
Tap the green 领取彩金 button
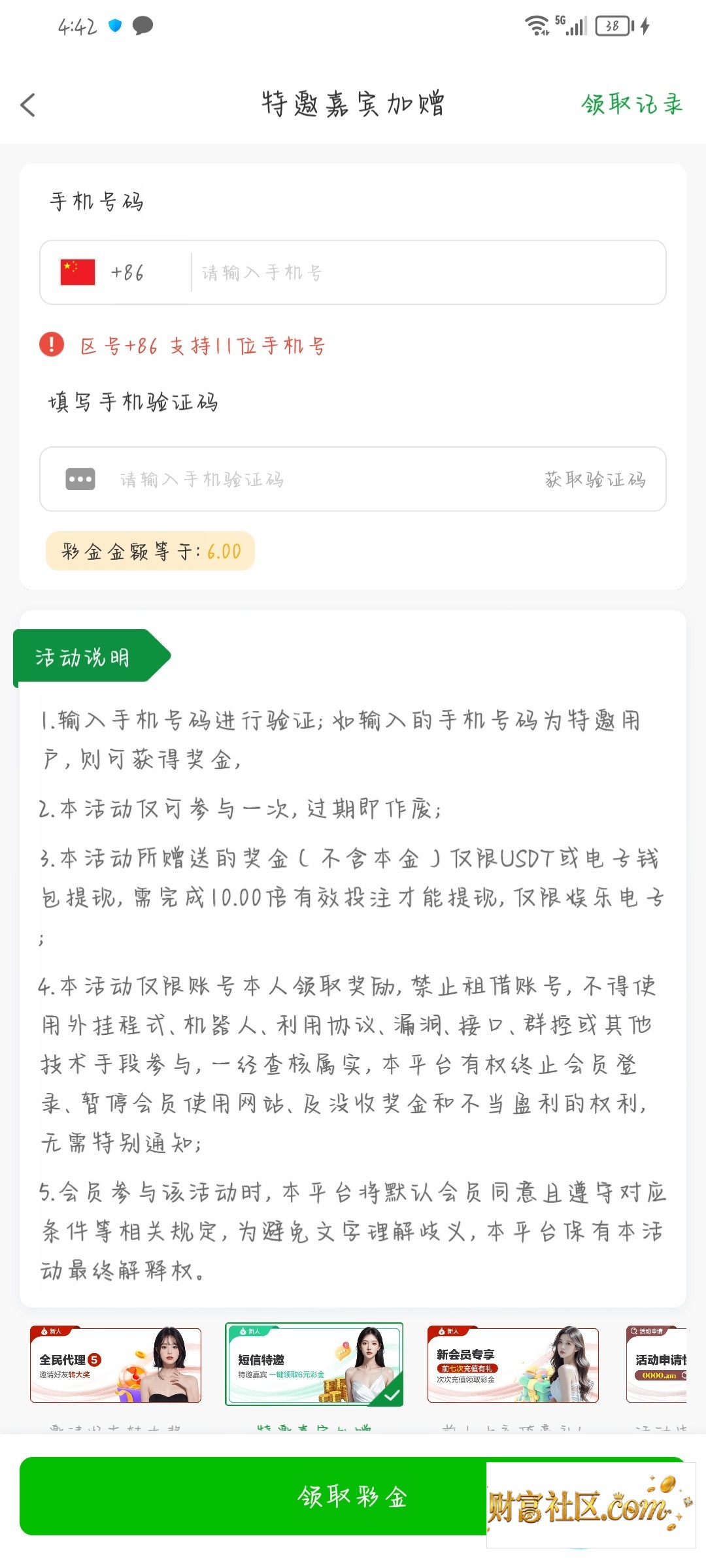pos(353,1496)
